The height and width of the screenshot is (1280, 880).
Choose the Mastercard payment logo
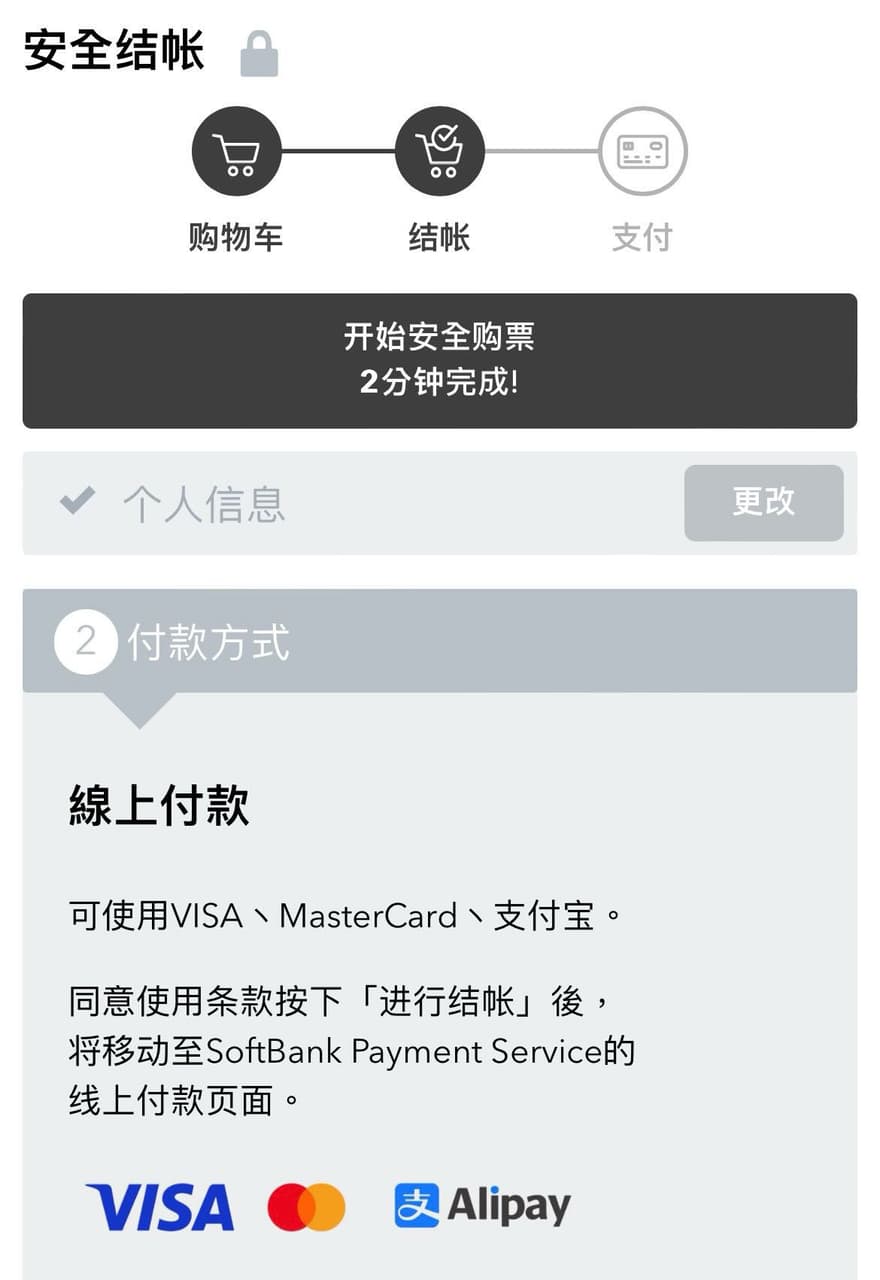pos(306,1207)
